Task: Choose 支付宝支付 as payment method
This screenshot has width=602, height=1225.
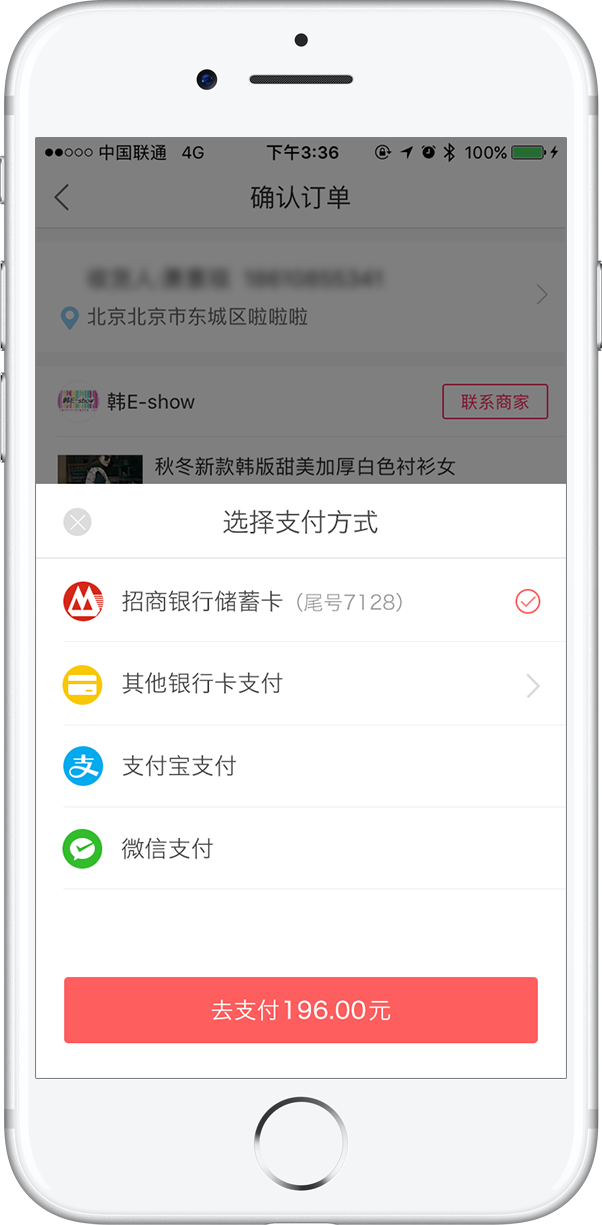Action: tap(300, 767)
